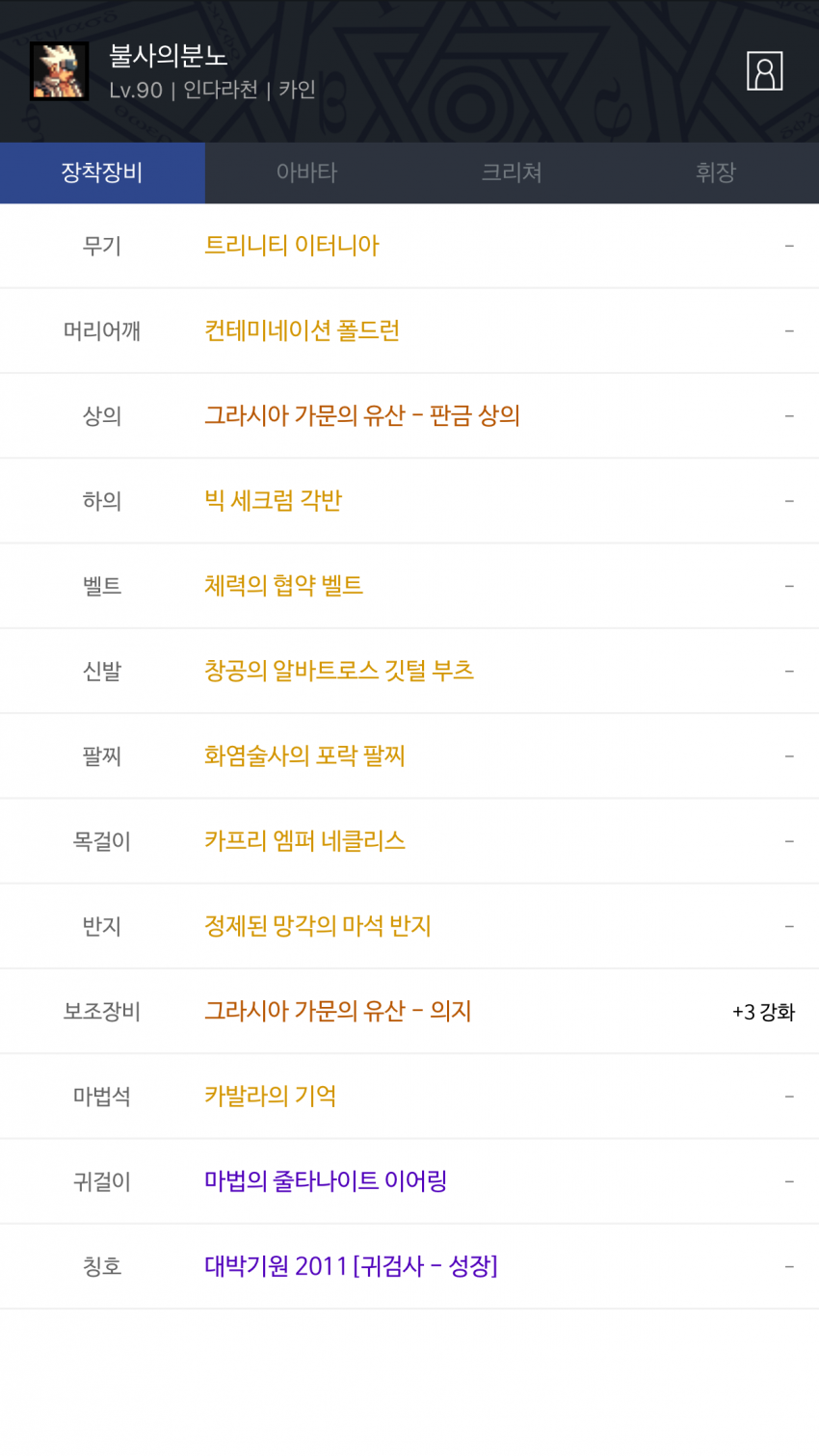This screenshot has width=819, height=1456.
Task: Open weapon 트리니티 이터니아
Action: 292,246
